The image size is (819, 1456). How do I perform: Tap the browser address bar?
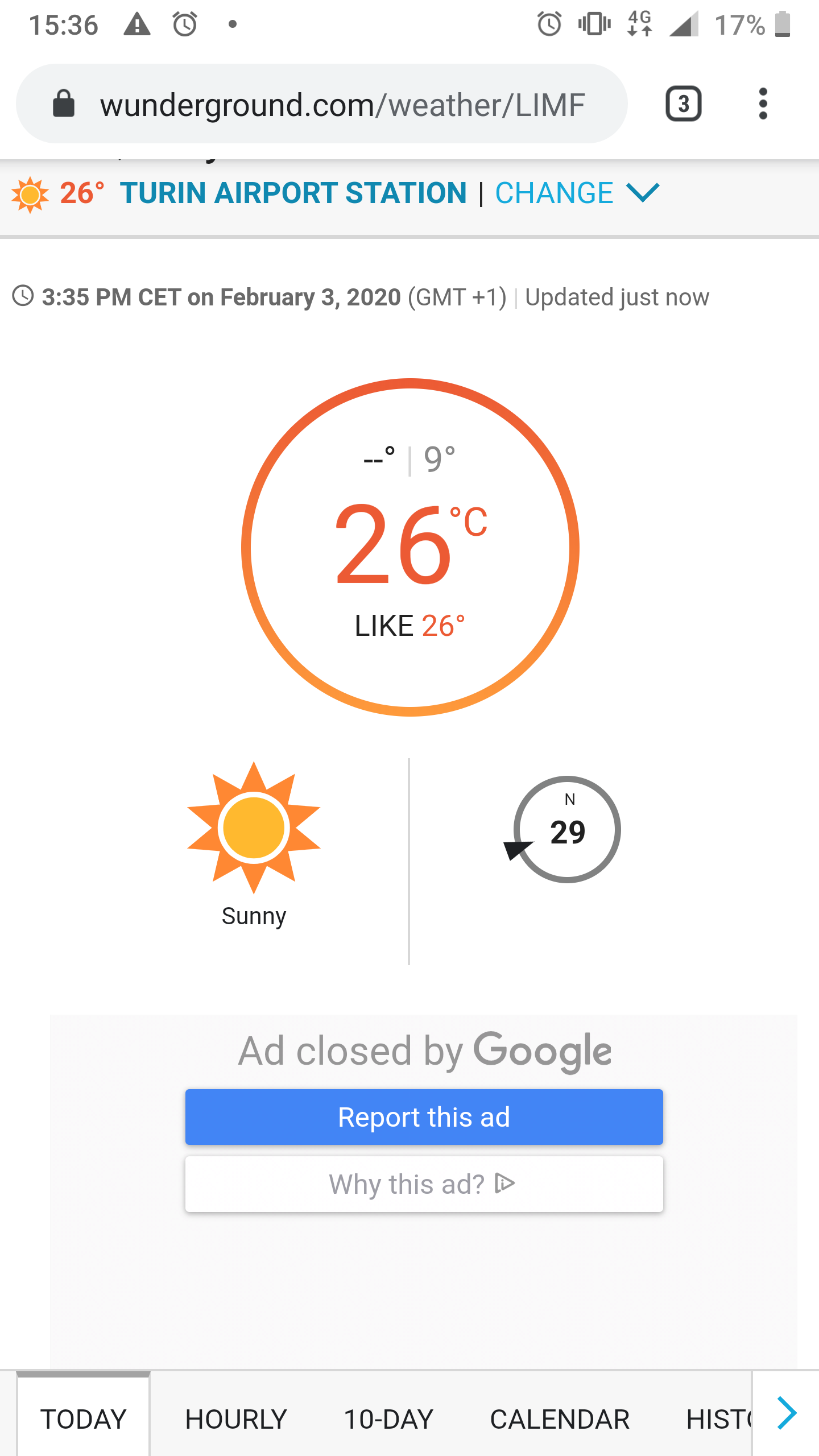click(341, 105)
